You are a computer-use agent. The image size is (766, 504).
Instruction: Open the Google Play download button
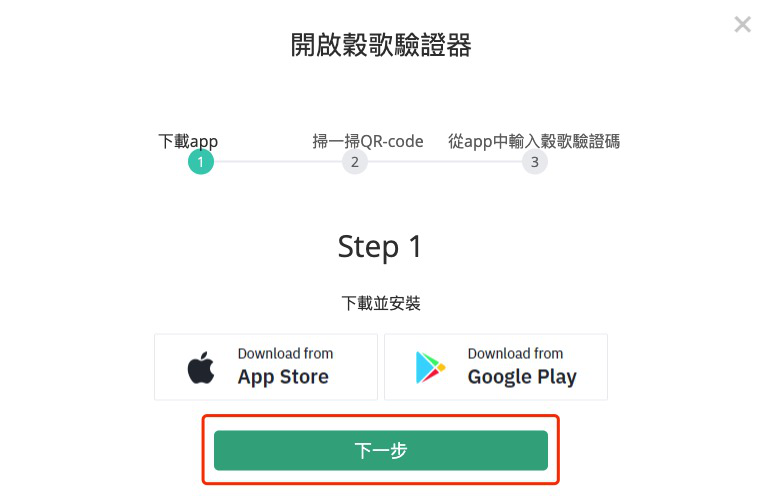496,367
